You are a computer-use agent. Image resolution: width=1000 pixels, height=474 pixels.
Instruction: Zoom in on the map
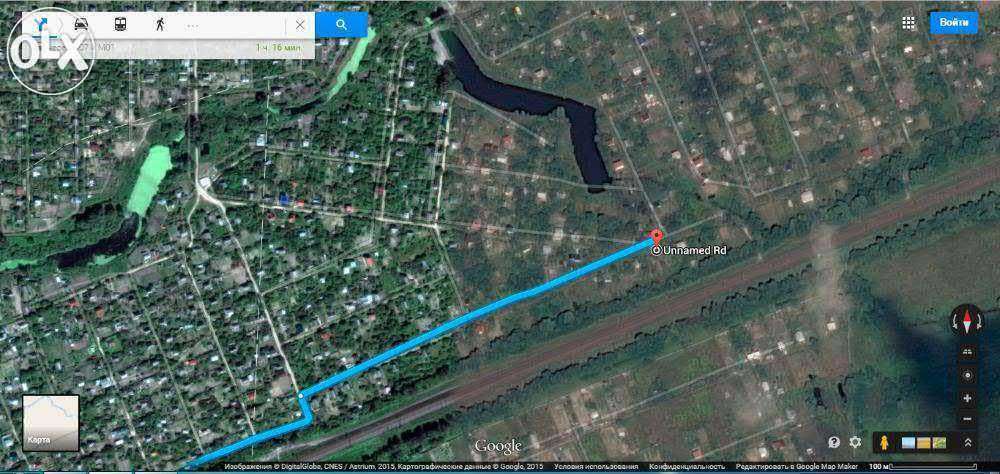pyautogui.click(x=967, y=398)
